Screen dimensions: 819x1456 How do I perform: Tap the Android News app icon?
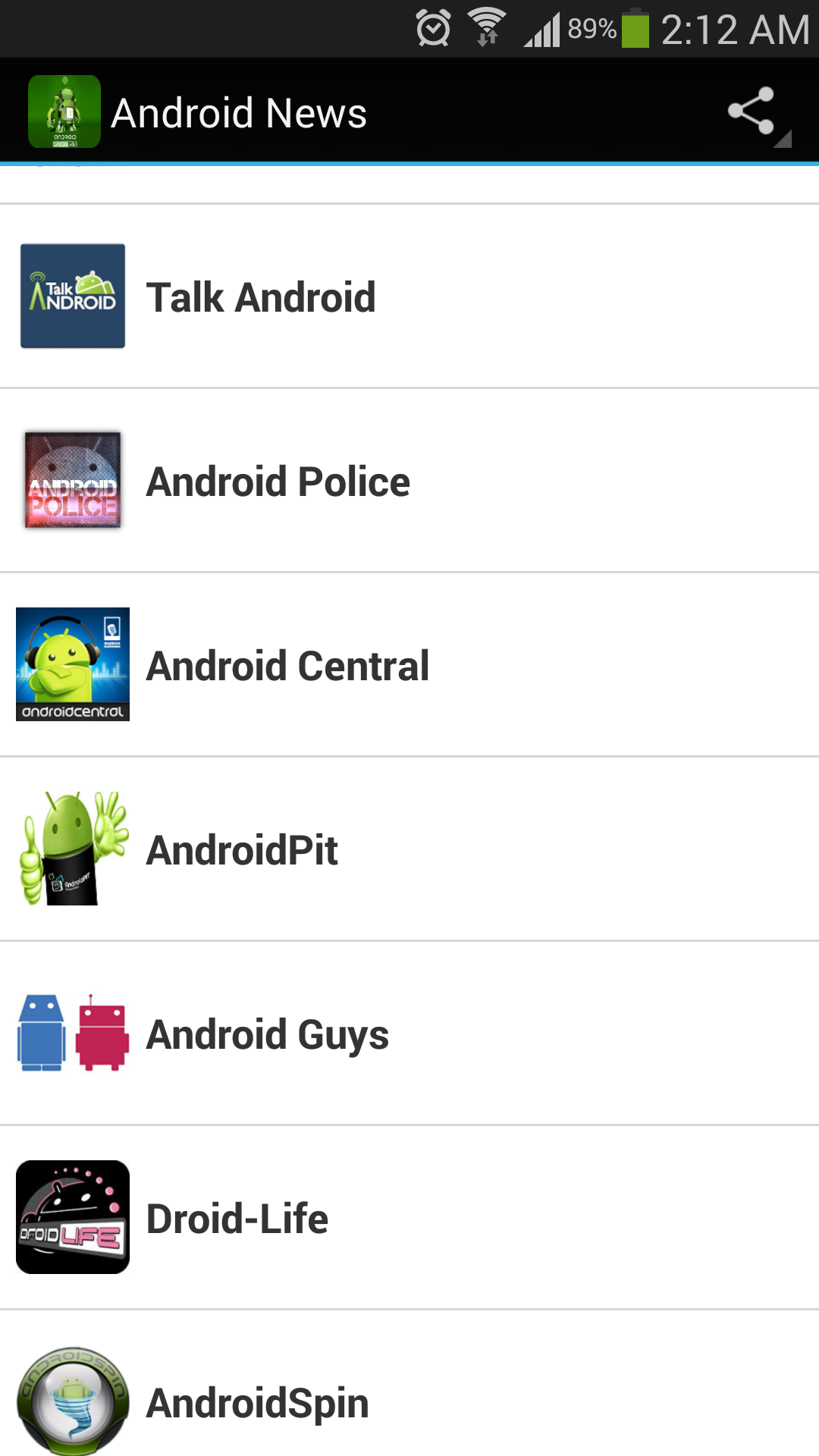click(64, 111)
